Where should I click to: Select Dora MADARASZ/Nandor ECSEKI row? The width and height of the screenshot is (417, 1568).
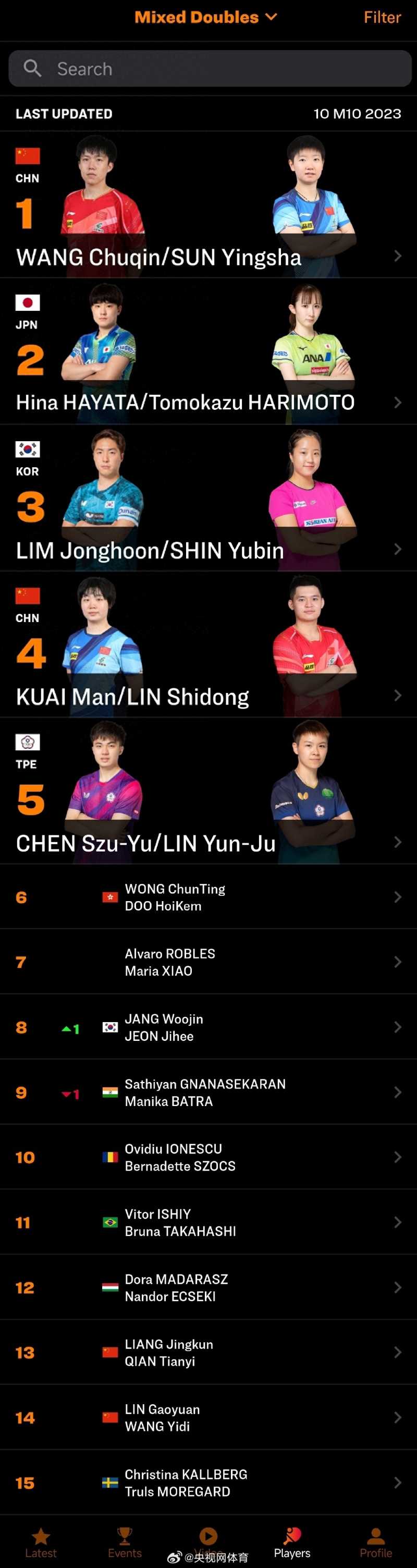(208, 1287)
